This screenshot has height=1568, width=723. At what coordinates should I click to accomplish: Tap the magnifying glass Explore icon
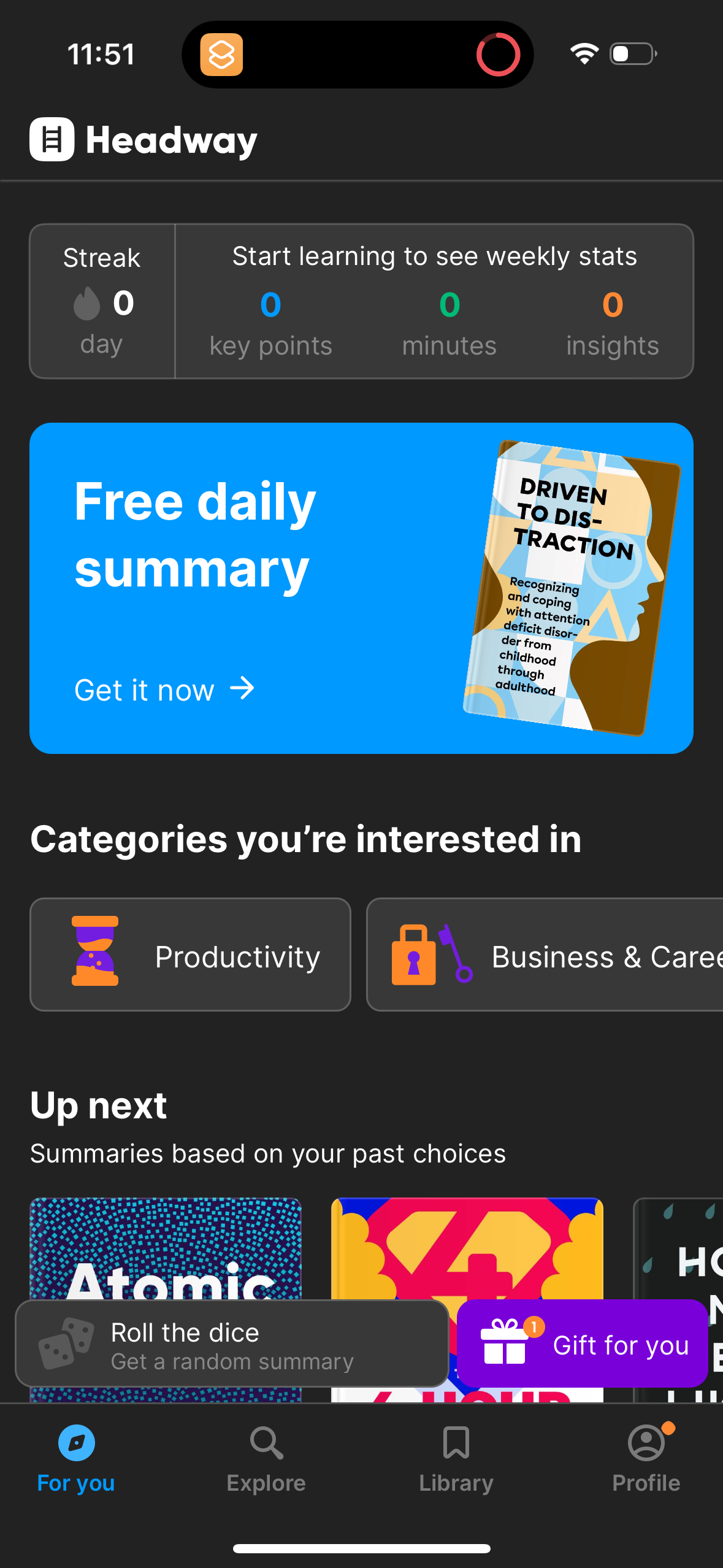pyautogui.click(x=265, y=1443)
